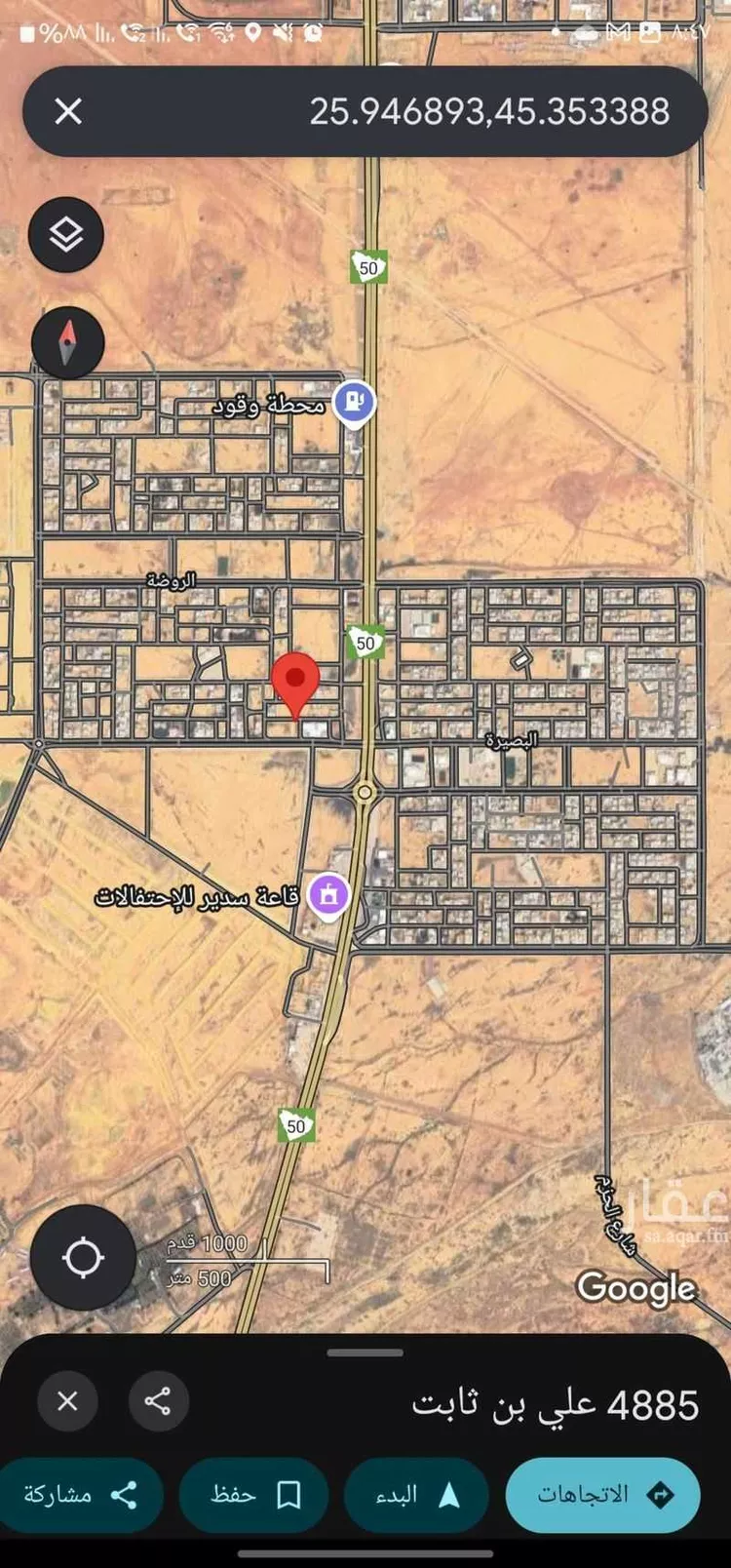Screen dimensions: 731x1568
Task: Tap the compass to reorient map
Action: click(x=67, y=342)
